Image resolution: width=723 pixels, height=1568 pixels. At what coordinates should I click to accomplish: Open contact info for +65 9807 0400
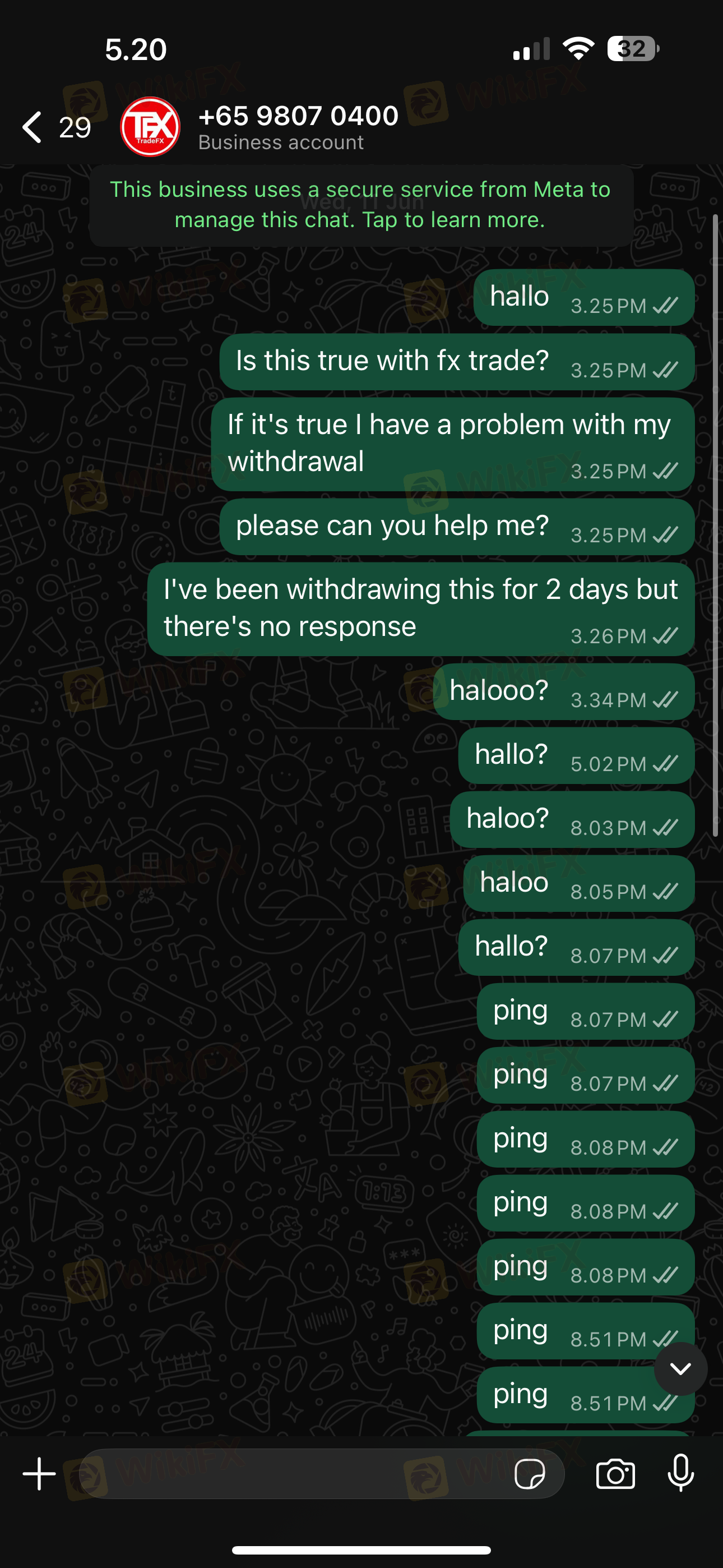pyautogui.click(x=298, y=127)
